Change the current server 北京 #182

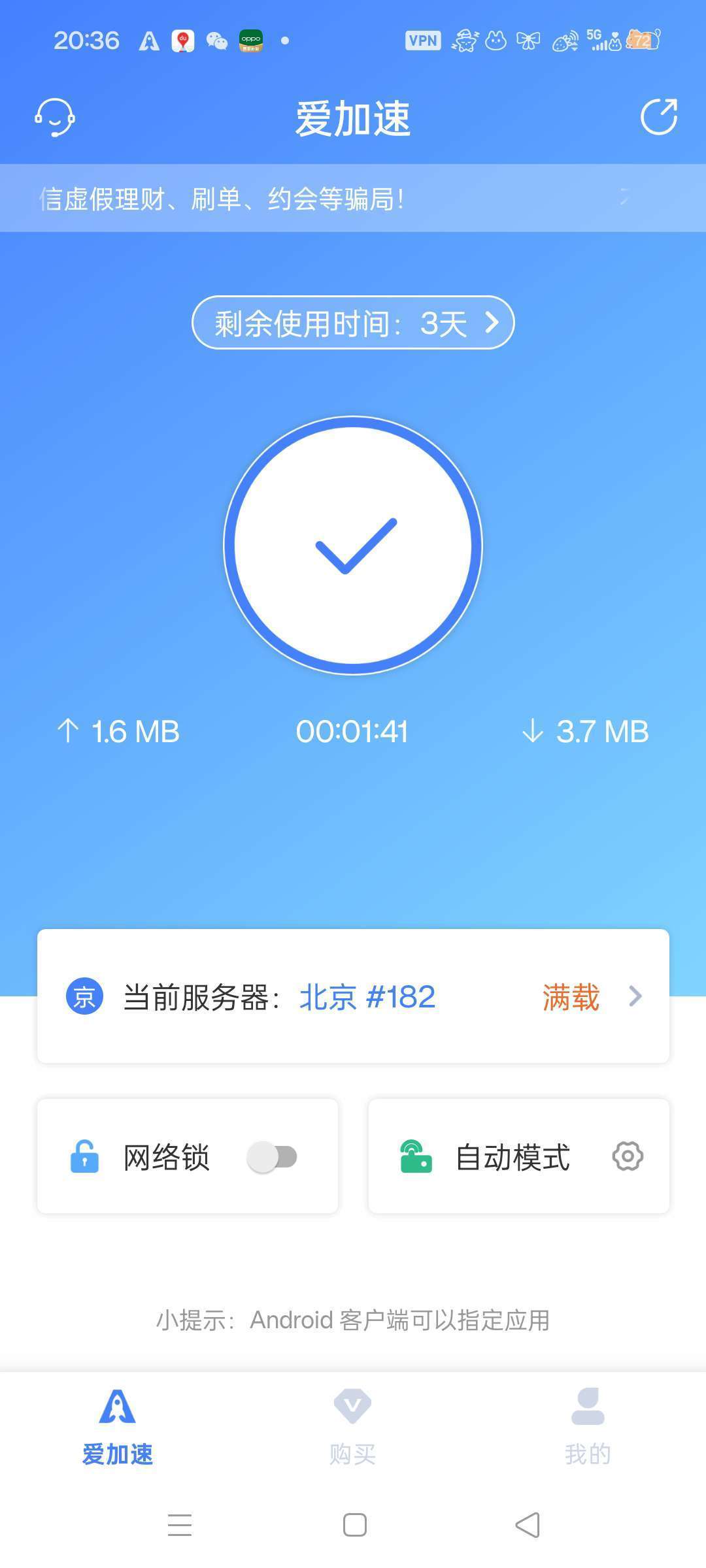353,996
